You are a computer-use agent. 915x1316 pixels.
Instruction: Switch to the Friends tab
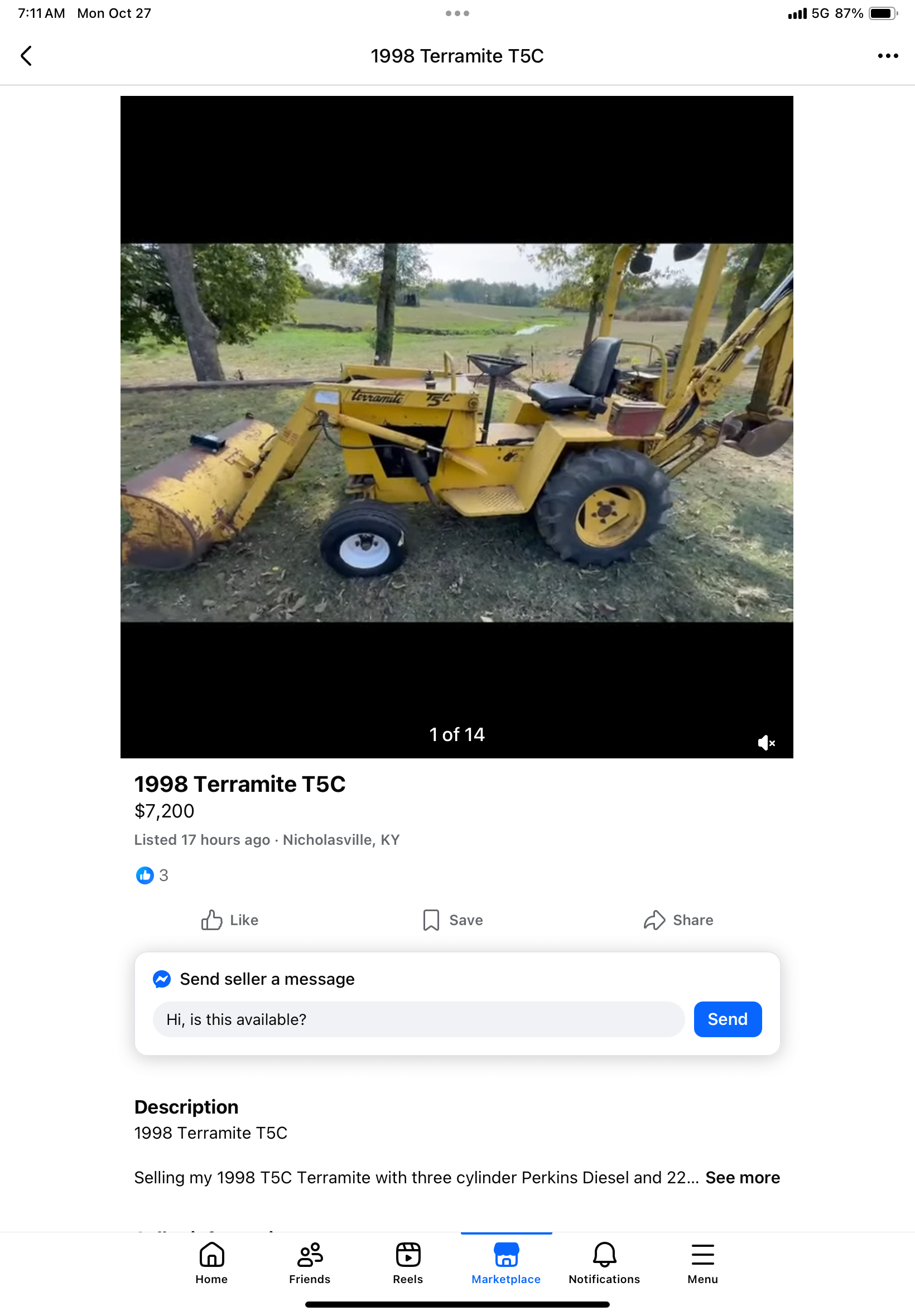pyautogui.click(x=310, y=1262)
